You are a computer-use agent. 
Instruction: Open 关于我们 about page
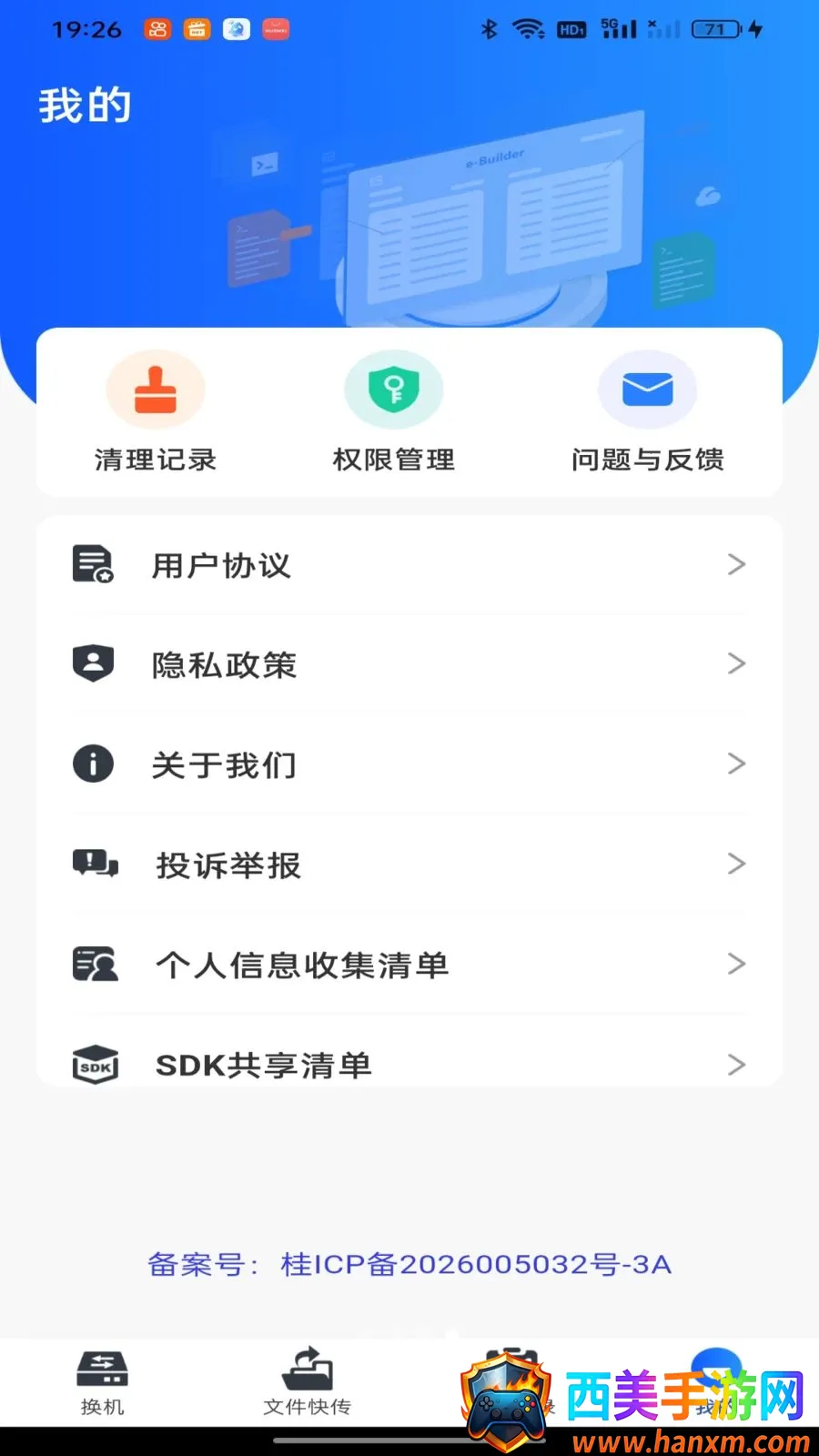point(409,764)
